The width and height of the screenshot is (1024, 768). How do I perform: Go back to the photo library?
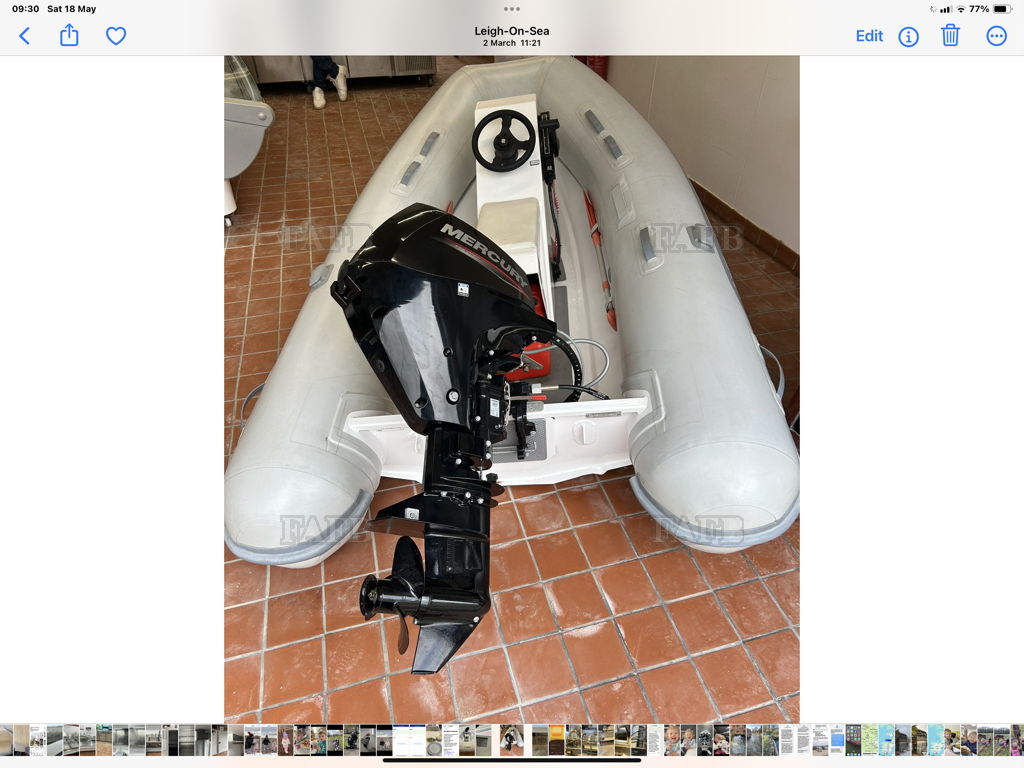pos(25,36)
